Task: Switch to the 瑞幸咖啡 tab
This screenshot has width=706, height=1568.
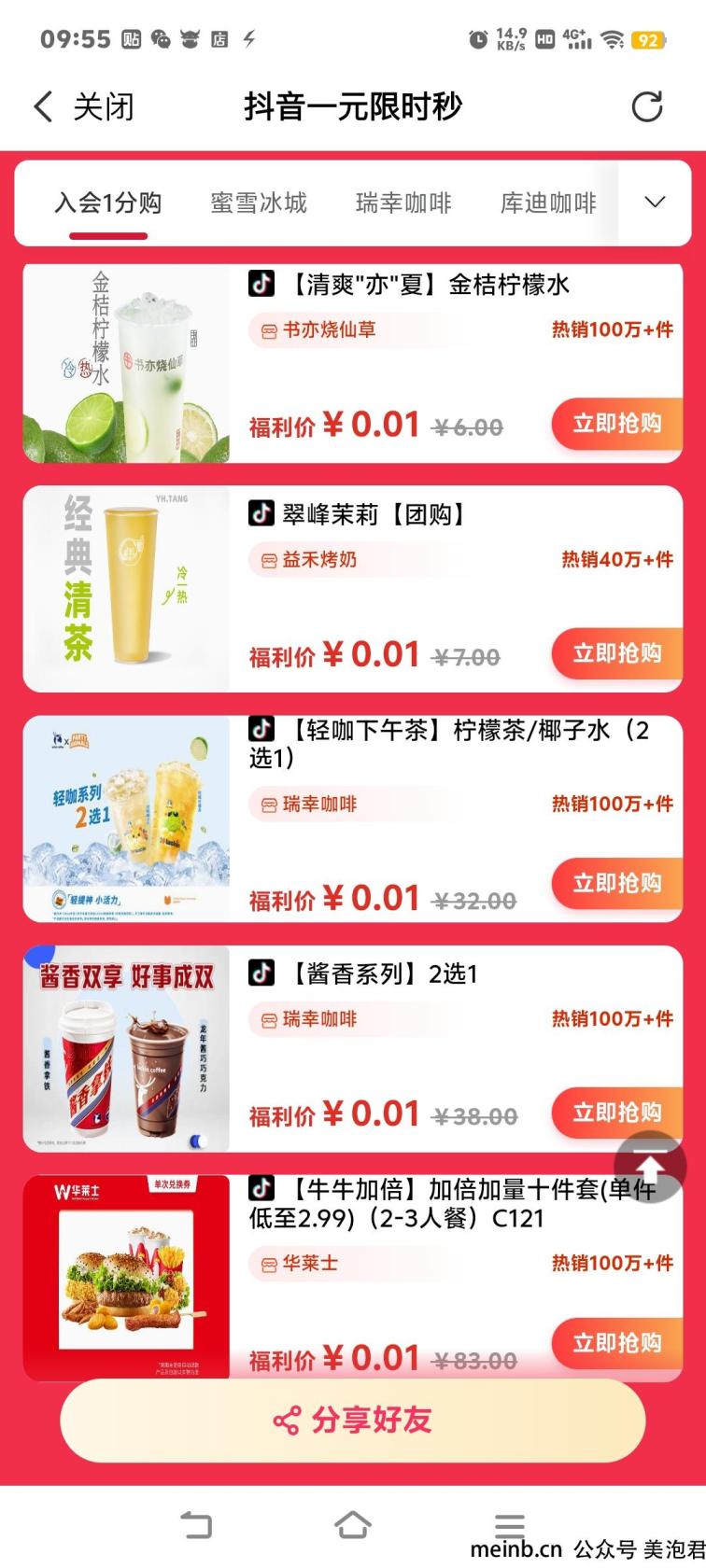Action: click(x=403, y=203)
